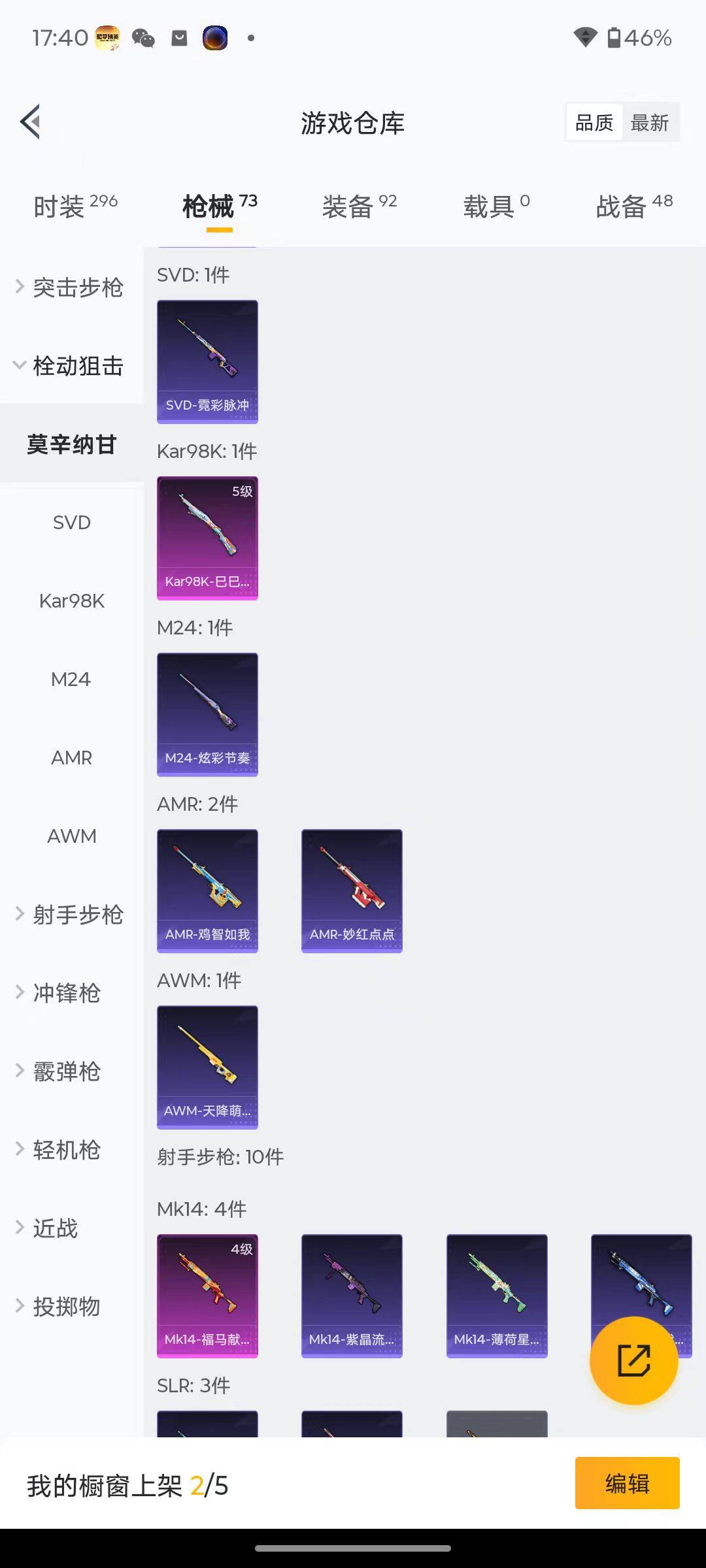Expand the 投掷物 category
The height and width of the screenshot is (1568, 706).
pyautogui.click(x=65, y=1307)
